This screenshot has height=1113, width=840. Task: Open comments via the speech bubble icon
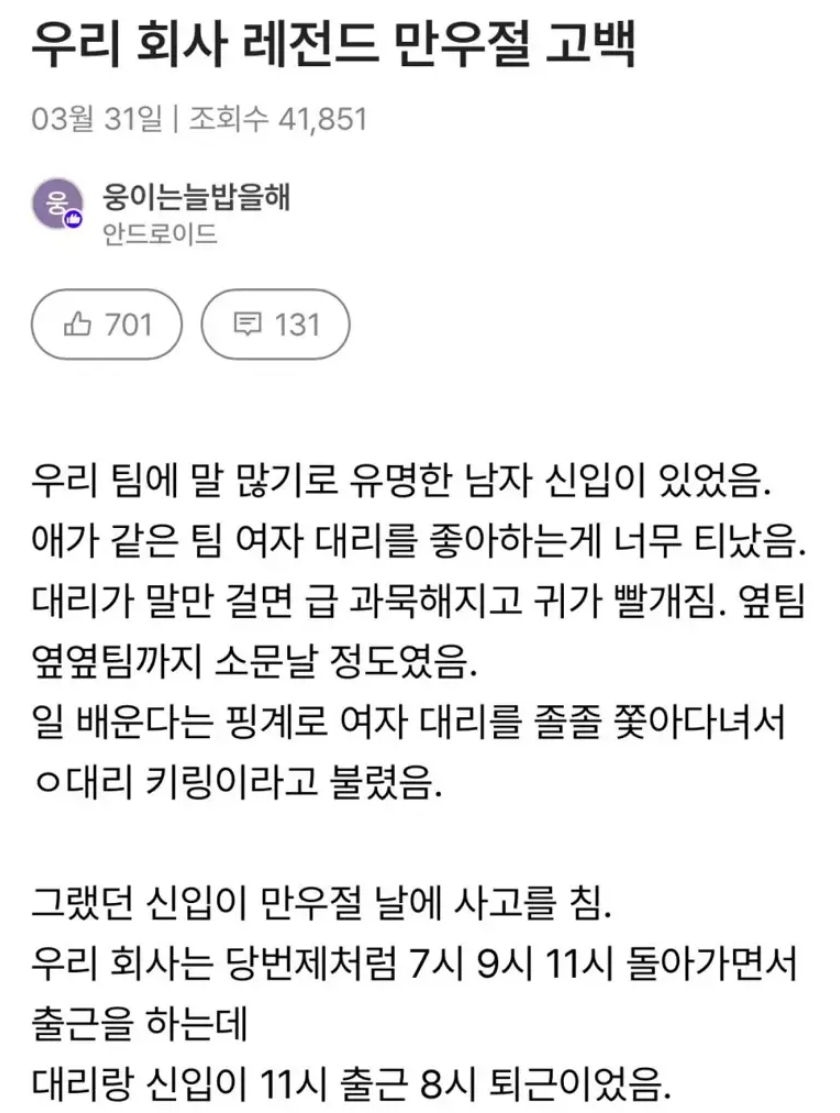tap(248, 323)
